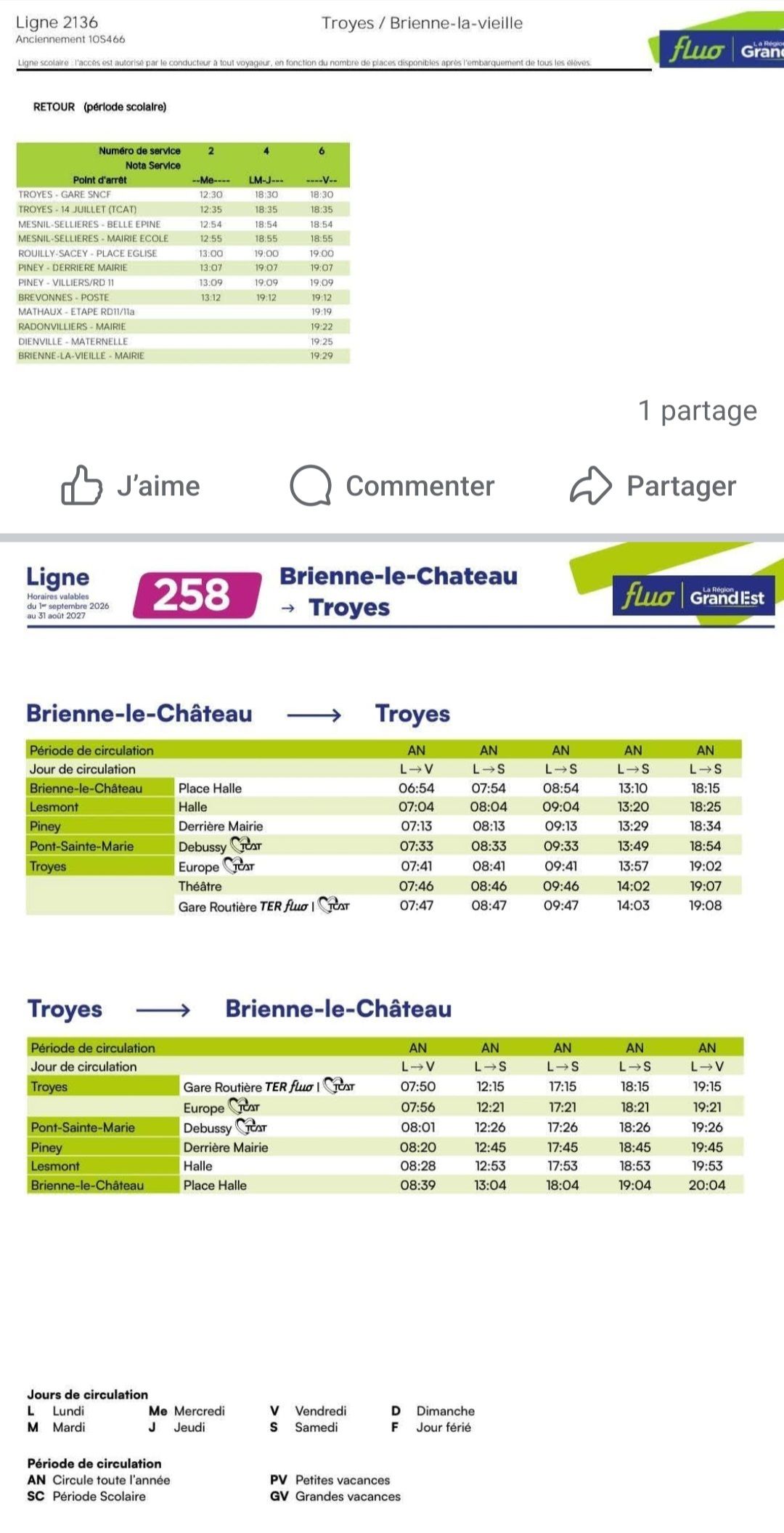View the 1 partage share count
Viewport: 784px width, 1533px height.
[697, 410]
